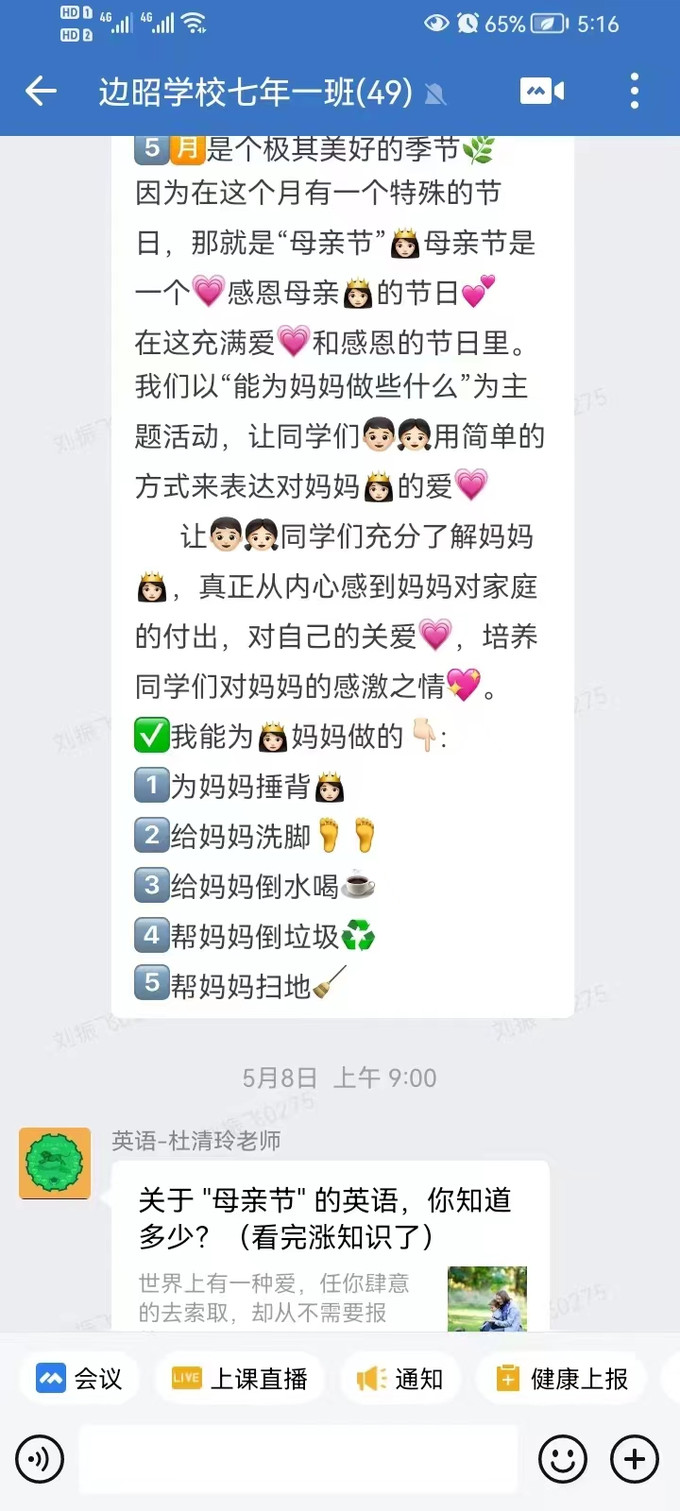Tap the message input field

click(x=298, y=1459)
